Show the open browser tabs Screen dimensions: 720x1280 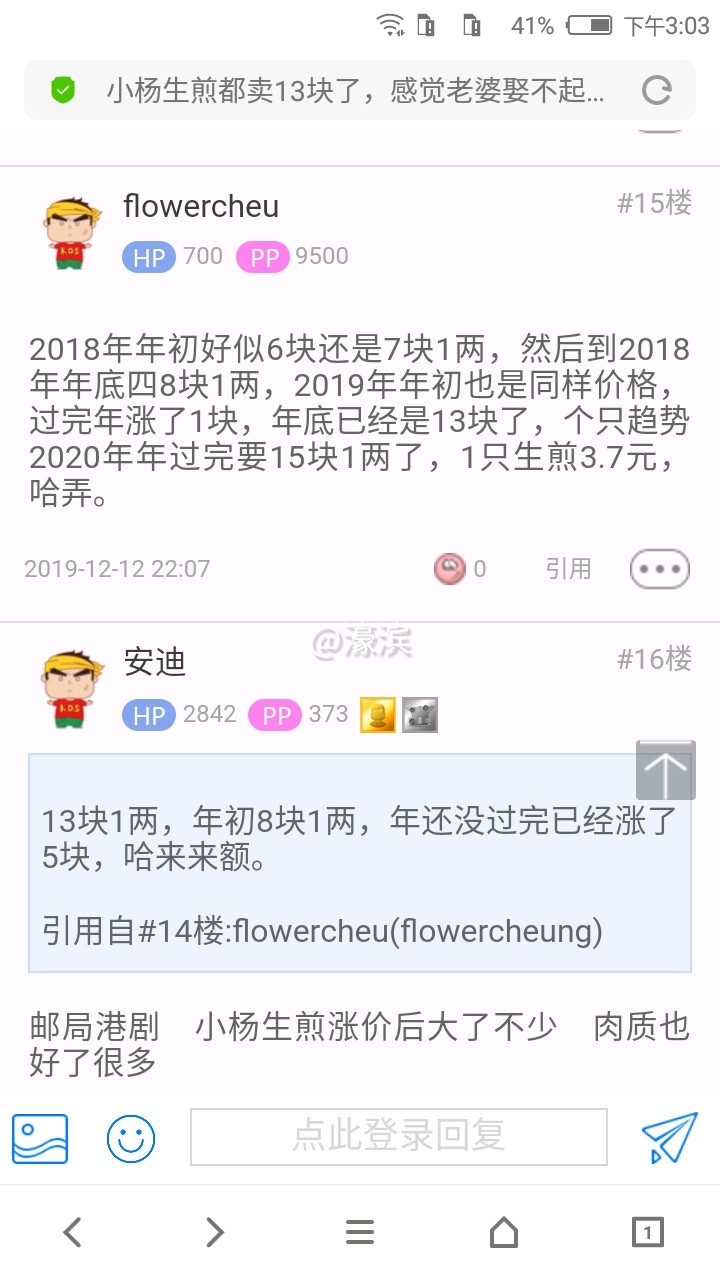(x=648, y=1232)
